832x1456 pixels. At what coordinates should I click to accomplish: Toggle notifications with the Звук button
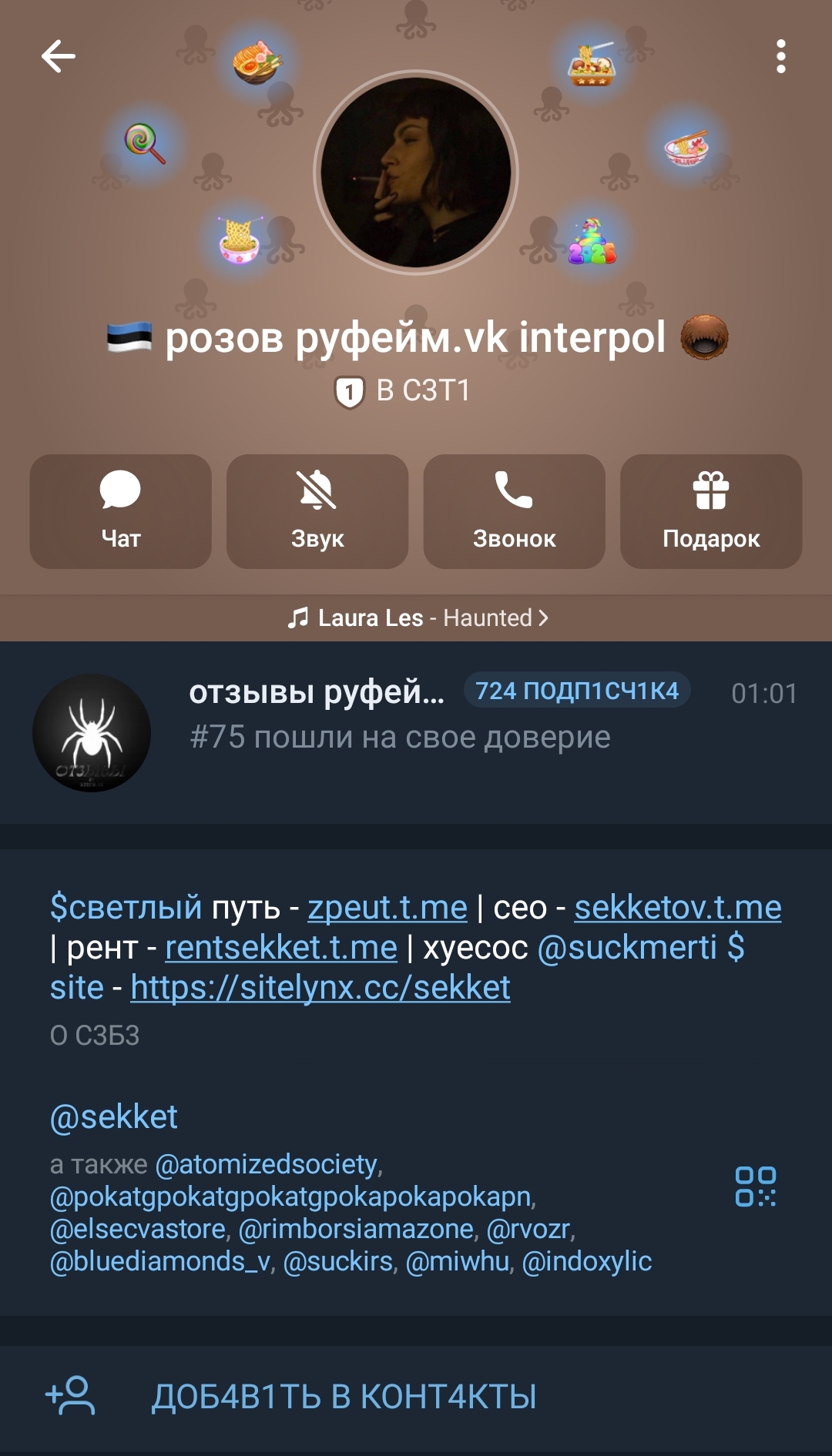click(x=317, y=511)
